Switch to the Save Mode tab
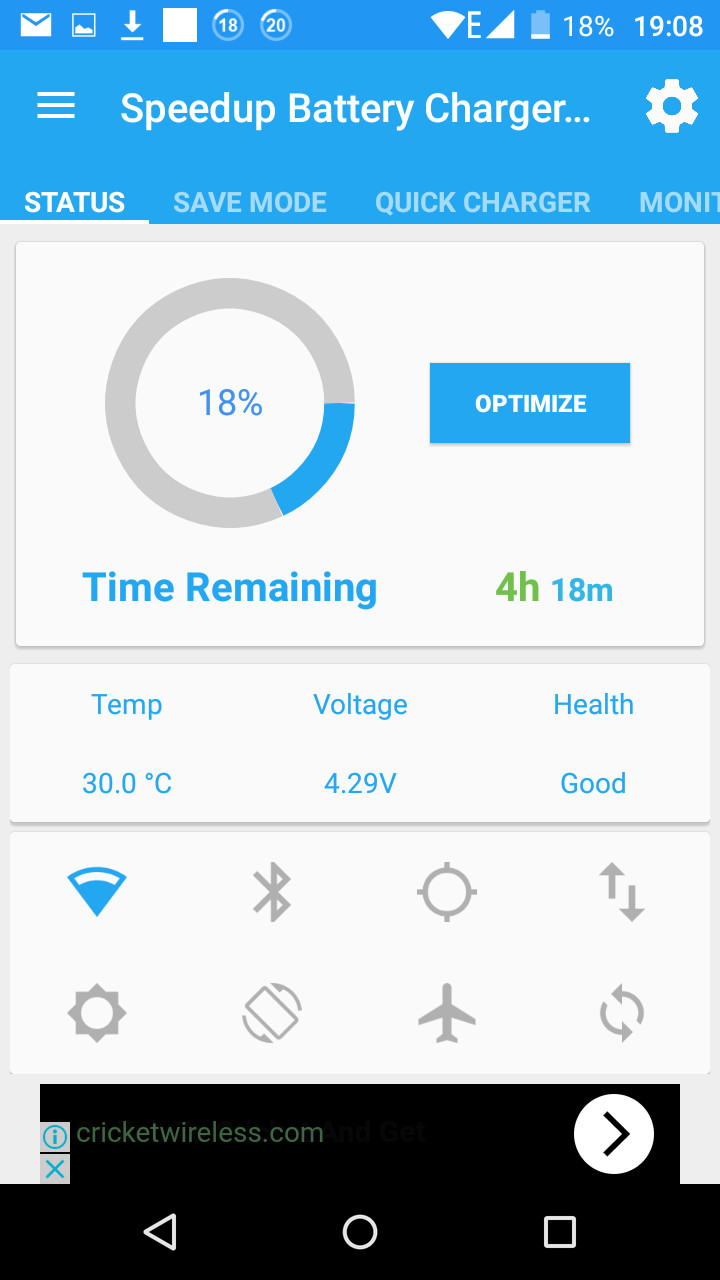The image size is (720, 1280). 250,202
